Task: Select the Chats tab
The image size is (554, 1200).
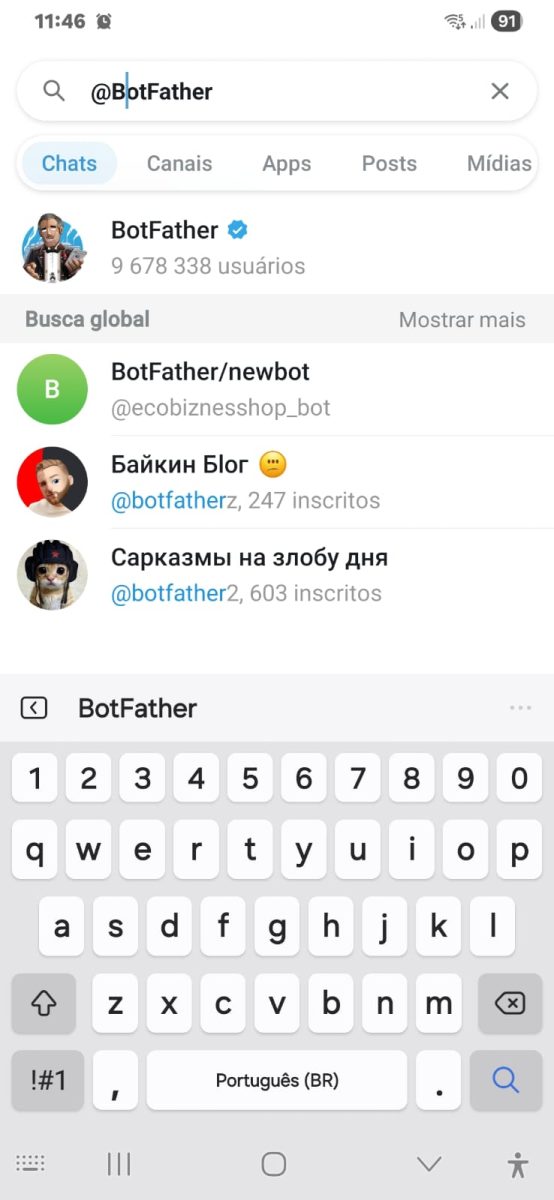Action: [69, 163]
